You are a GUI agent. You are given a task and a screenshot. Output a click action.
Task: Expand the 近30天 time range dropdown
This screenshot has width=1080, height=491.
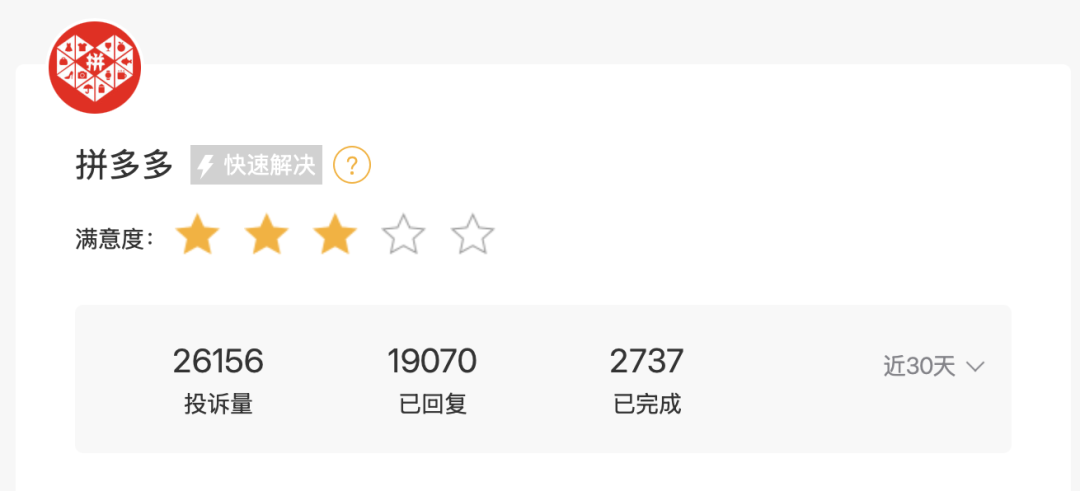pyautogui.click(x=934, y=367)
